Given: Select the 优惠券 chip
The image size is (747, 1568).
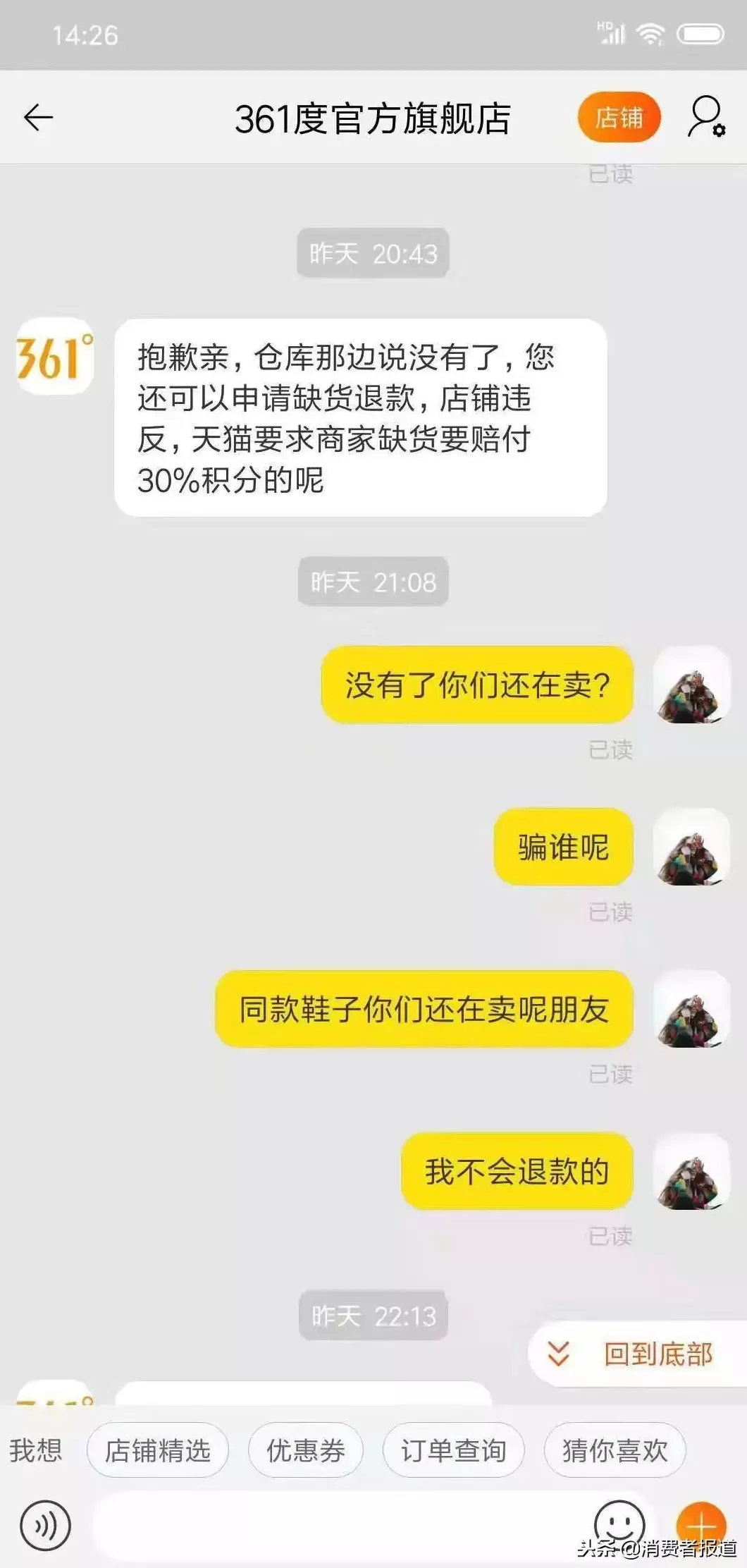Looking at the screenshot, I should 305,1450.
